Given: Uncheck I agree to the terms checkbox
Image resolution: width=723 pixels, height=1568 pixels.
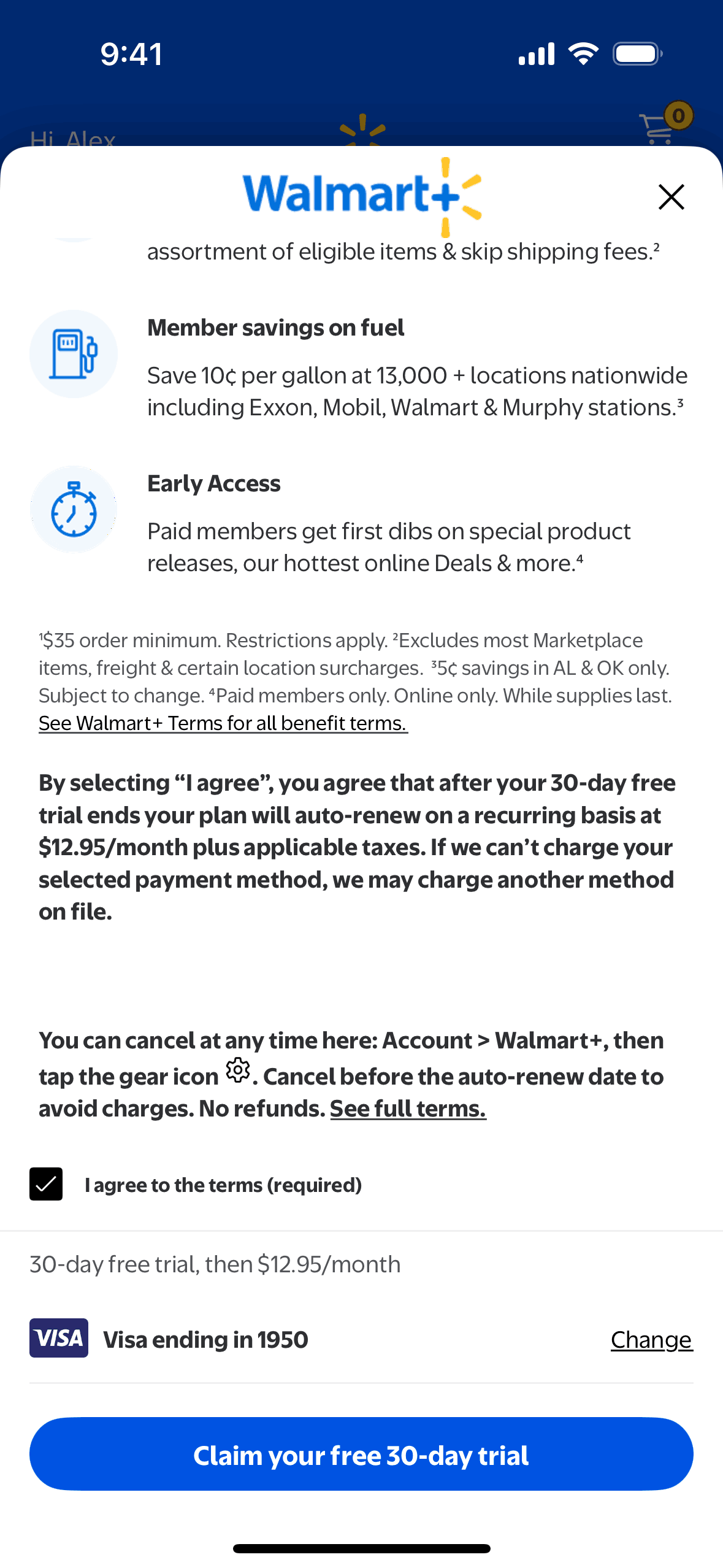Looking at the screenshot, I should 46,1184.
